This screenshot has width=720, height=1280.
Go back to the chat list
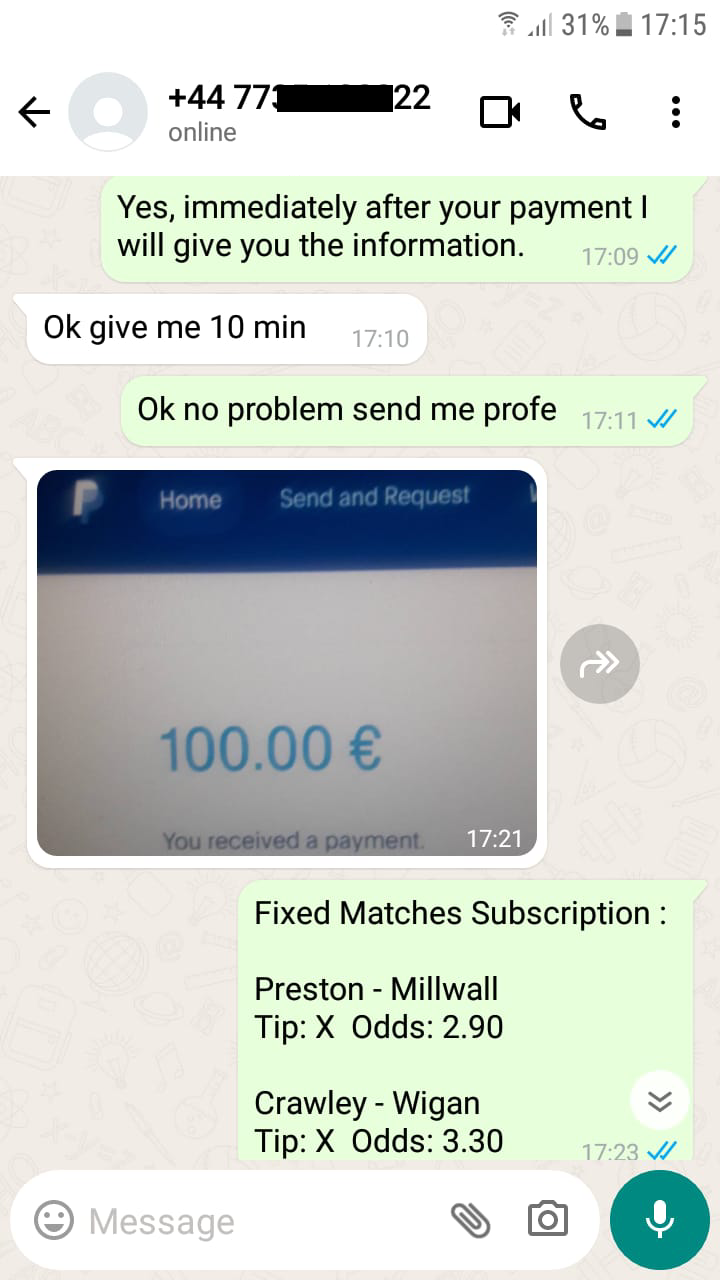[34, 113]
